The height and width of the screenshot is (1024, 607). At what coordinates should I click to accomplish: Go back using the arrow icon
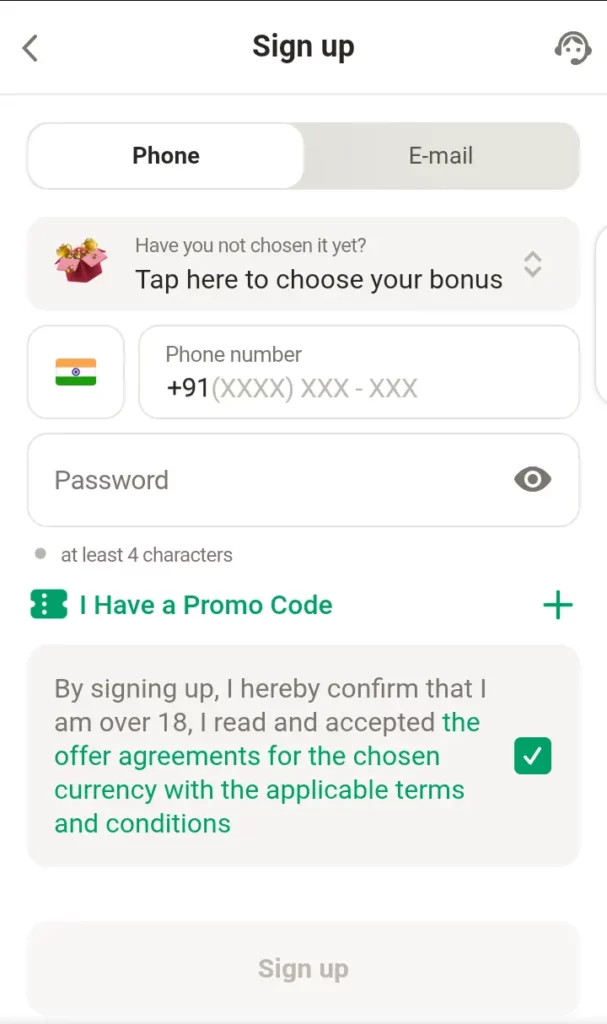(31, 48)
